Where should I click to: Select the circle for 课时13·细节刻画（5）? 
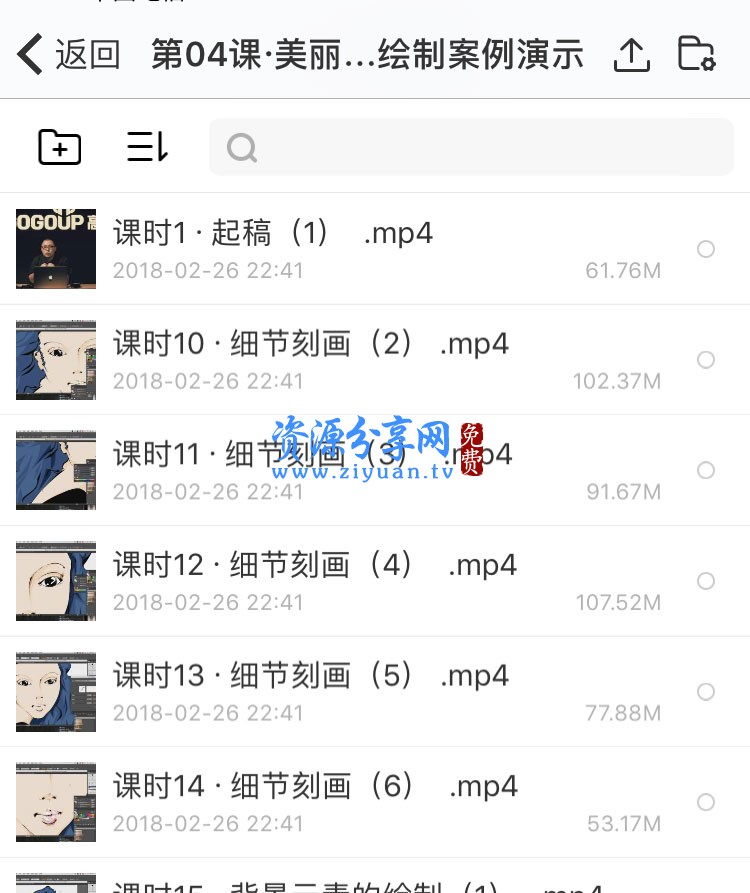tap(707, 691)
